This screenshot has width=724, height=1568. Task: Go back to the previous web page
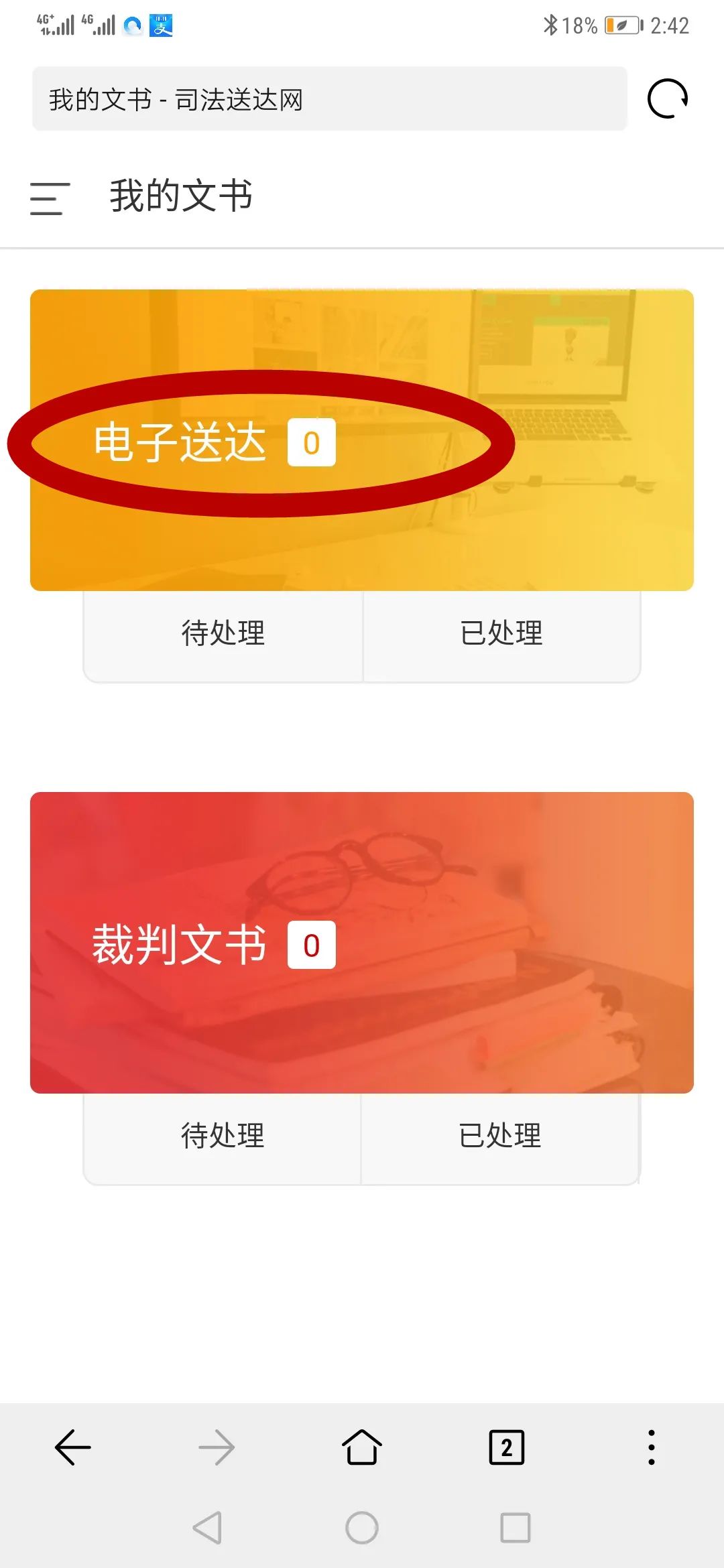(x=72, y=1447)
